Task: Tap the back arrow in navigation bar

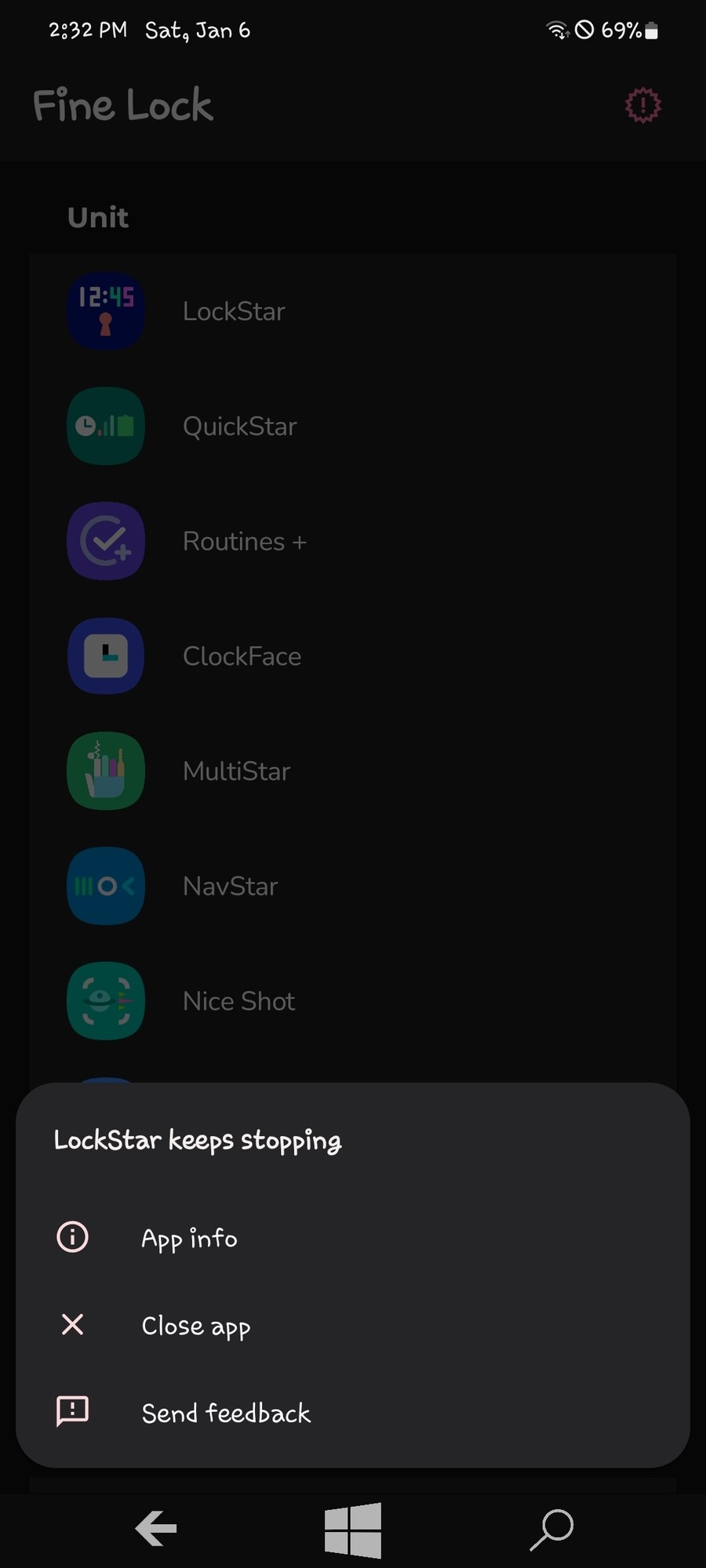Action: pyautogui.click(x=155, y=1528)
